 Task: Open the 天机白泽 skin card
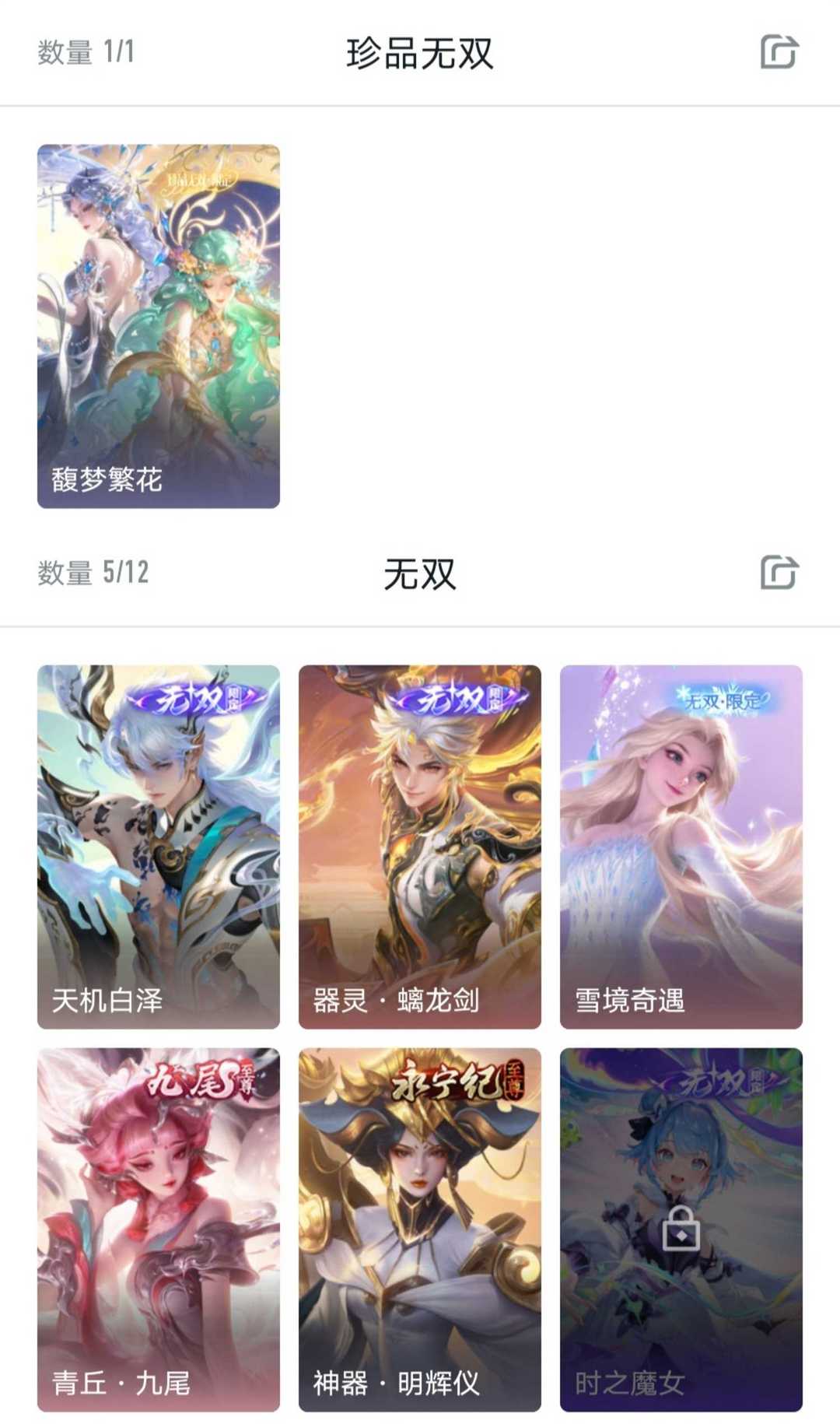(x=159, y=847)
